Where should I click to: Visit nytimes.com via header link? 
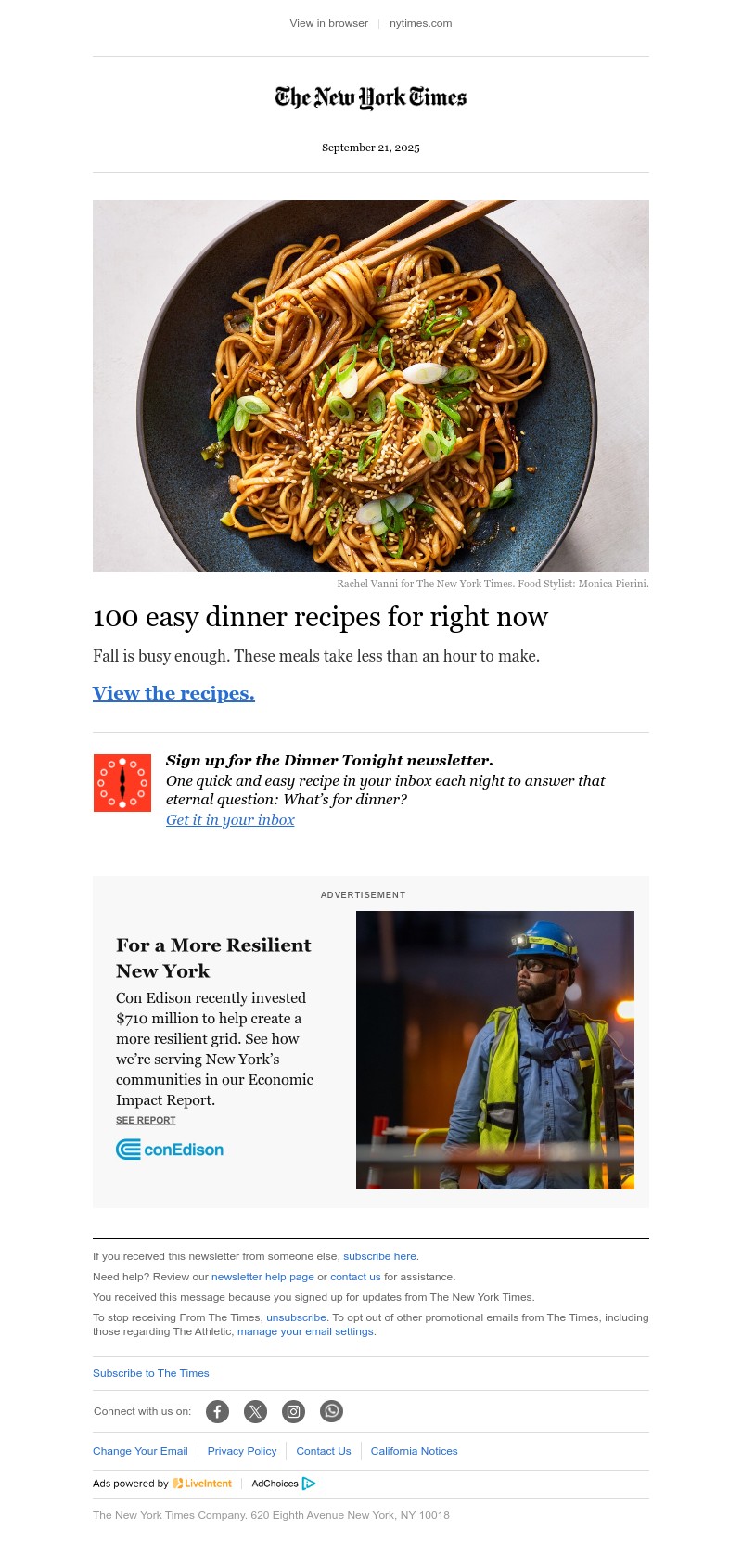click(x=420, y=23)
